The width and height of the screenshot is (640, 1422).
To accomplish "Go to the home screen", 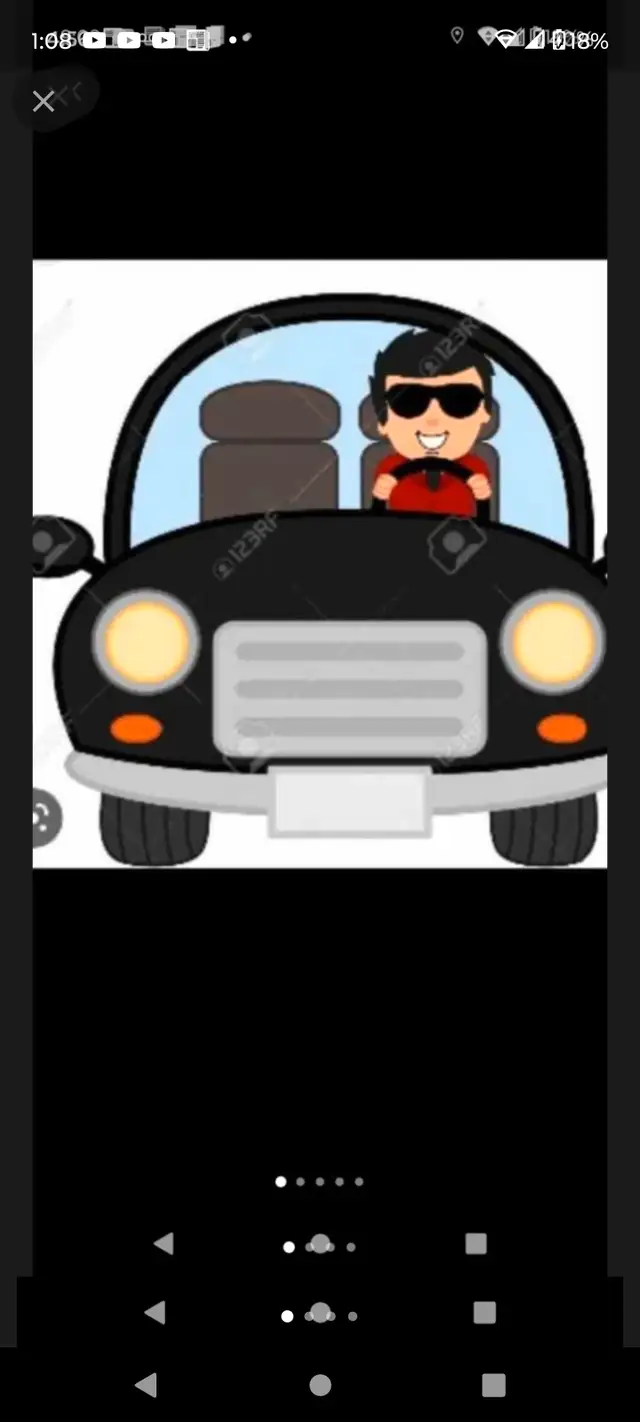I will (x=320, y=1385).
